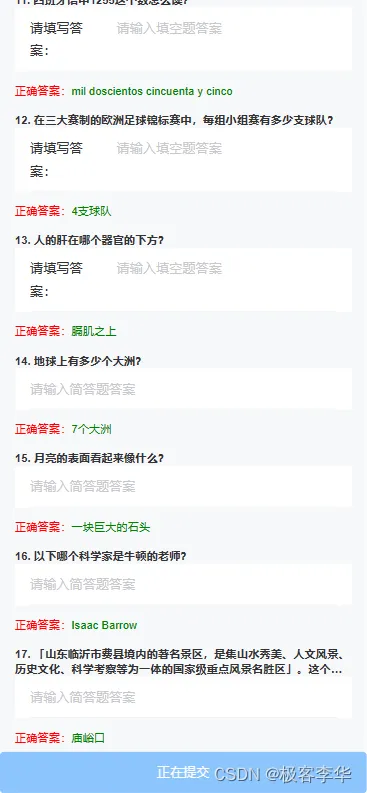Tap the answer box for question 16
This screenshot has width=367, height=793.
point(184,585)
